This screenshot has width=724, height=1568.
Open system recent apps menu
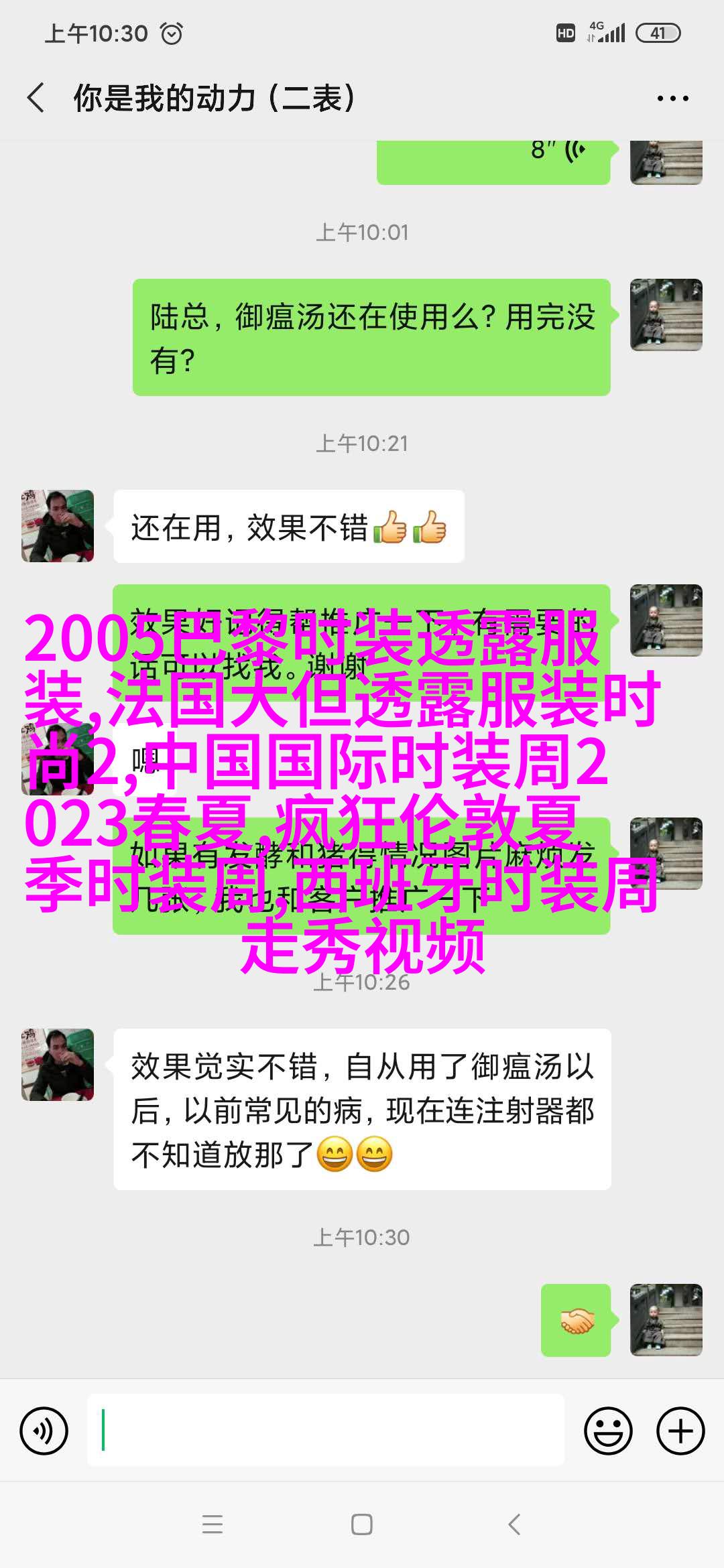pyautogui.click(x=212, y=1524)
